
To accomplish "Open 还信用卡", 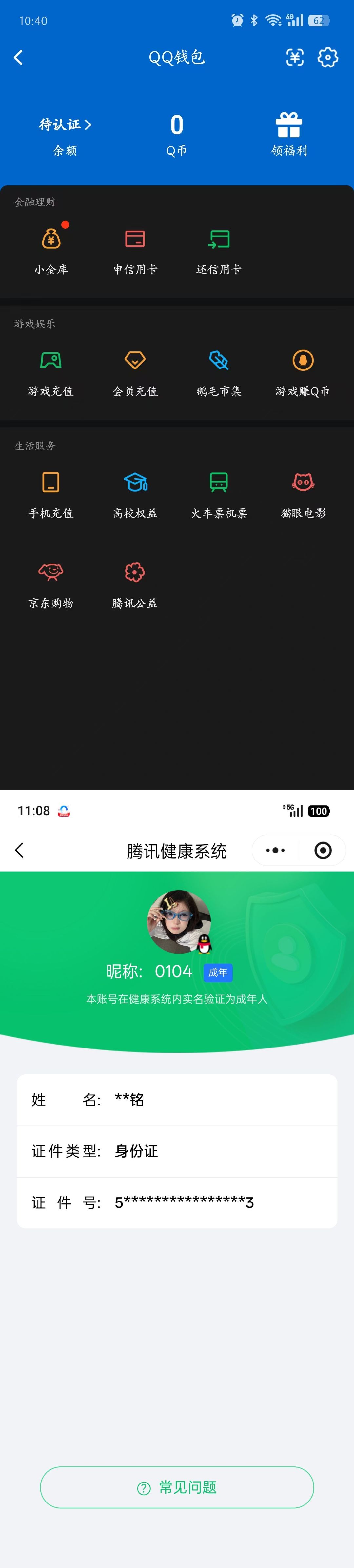I will [x=219, y=250].
